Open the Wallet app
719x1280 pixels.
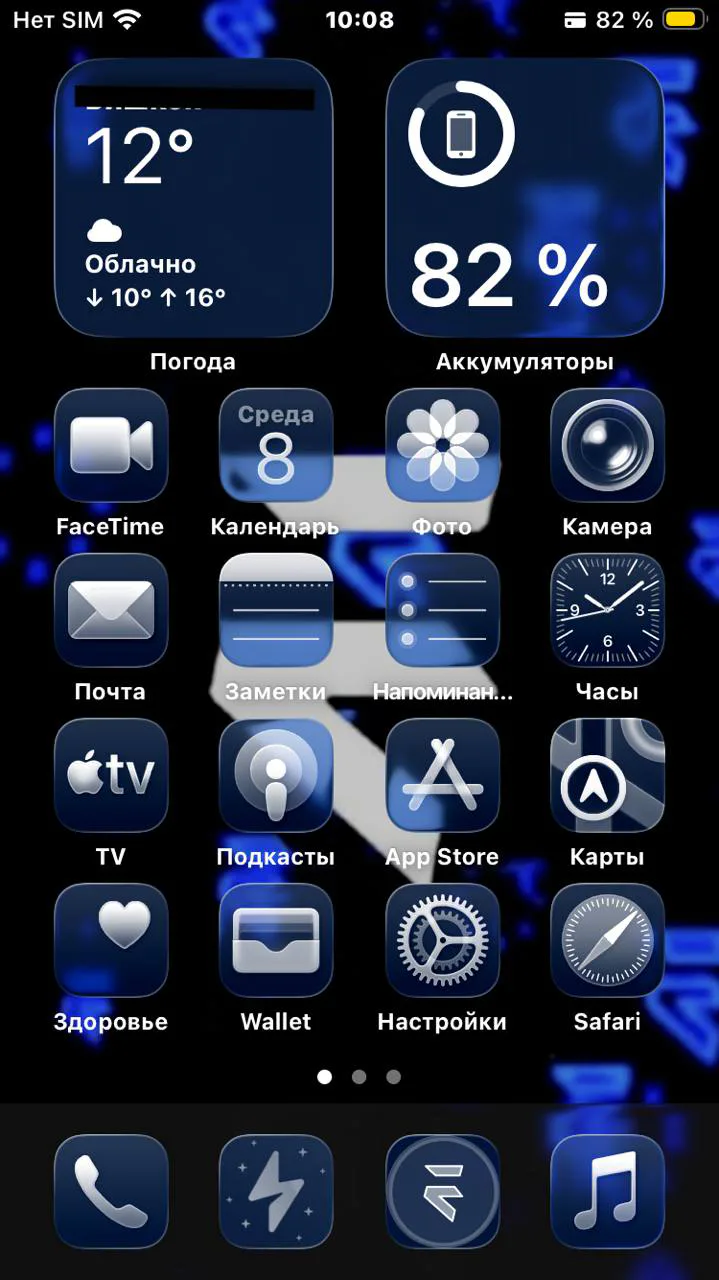pos(276,940)
